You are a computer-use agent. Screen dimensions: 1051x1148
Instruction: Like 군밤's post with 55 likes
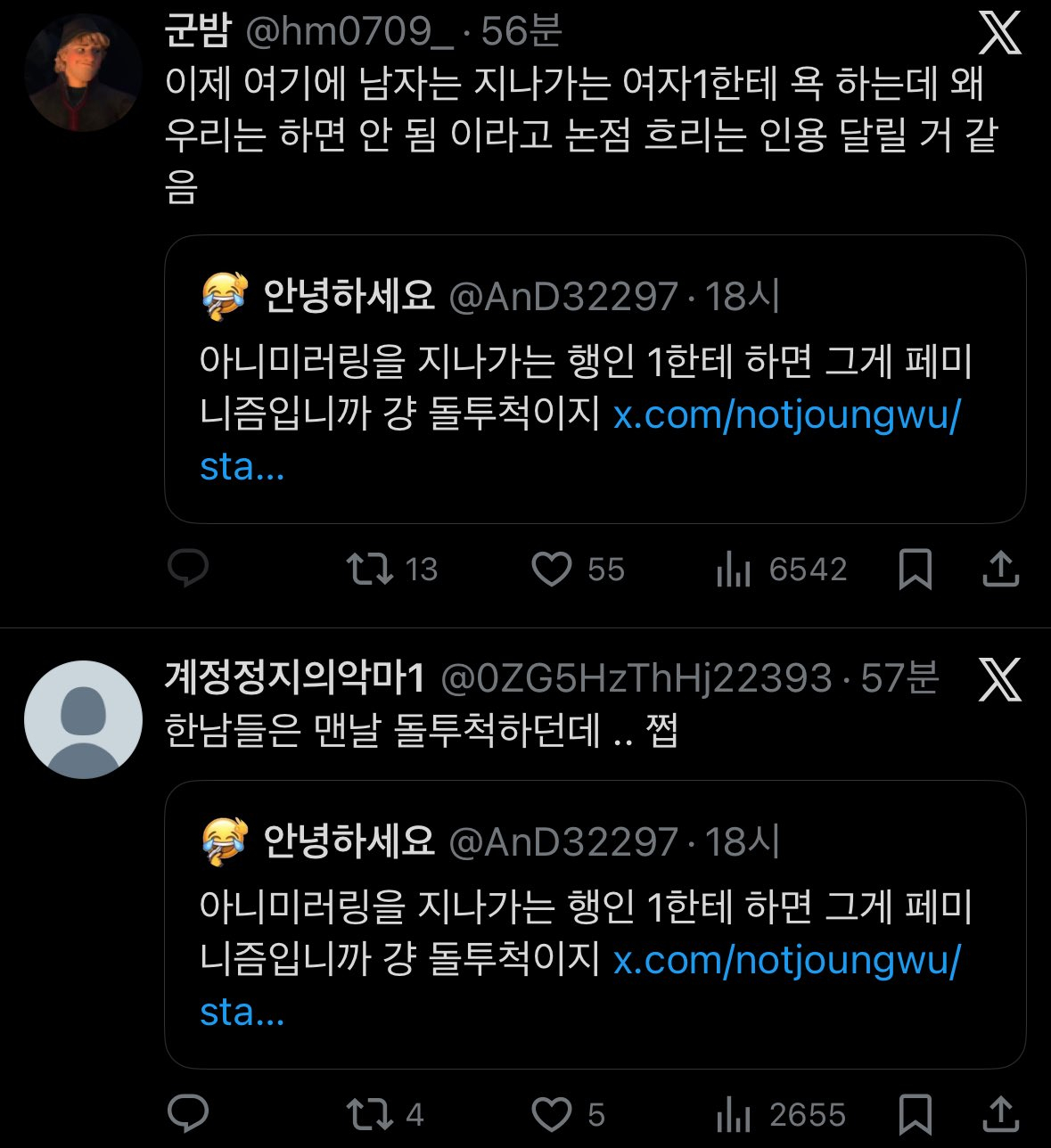pyautogui.click(x=552, y=569)
